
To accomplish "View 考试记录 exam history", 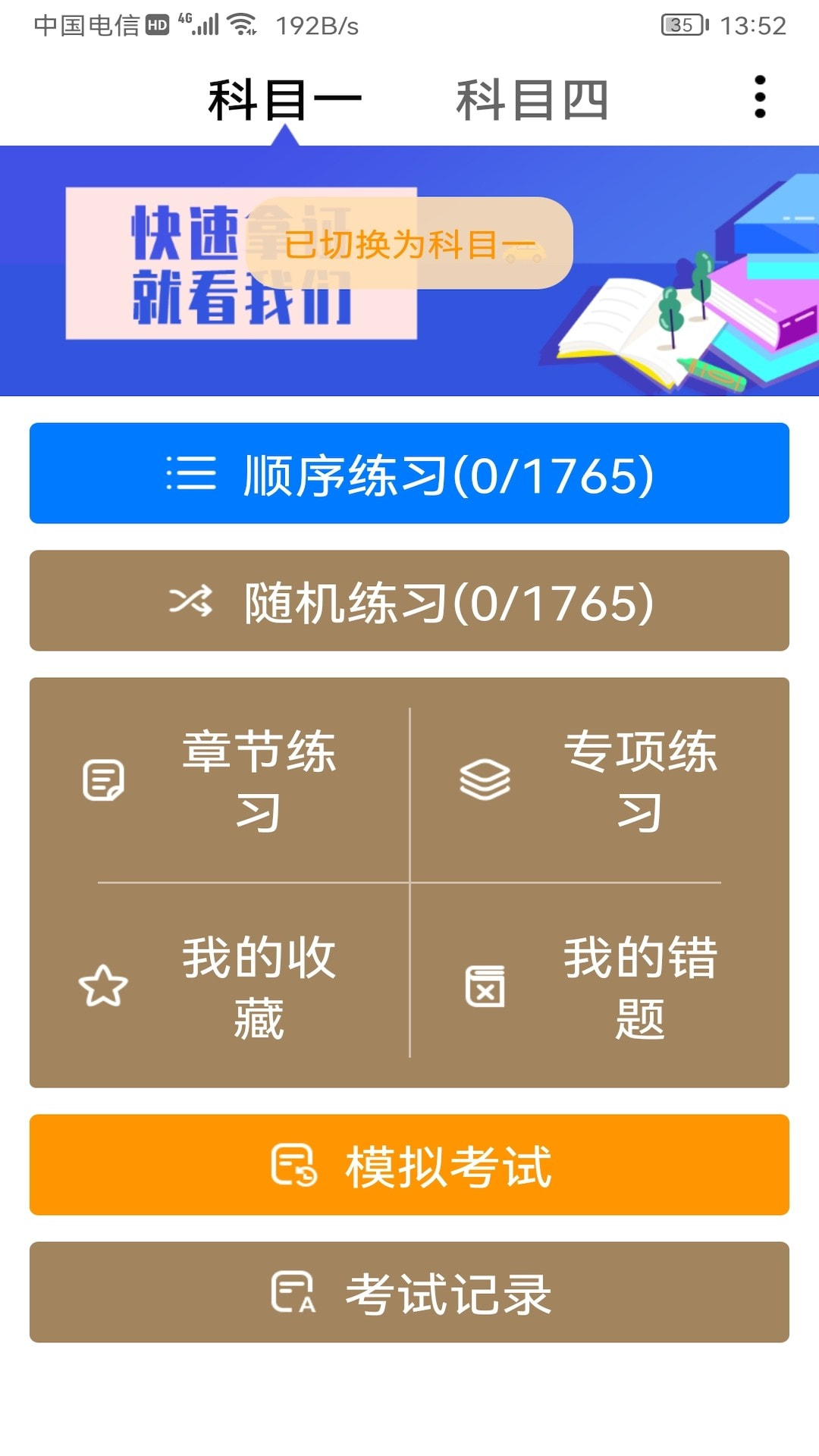I will point(409,1294).
